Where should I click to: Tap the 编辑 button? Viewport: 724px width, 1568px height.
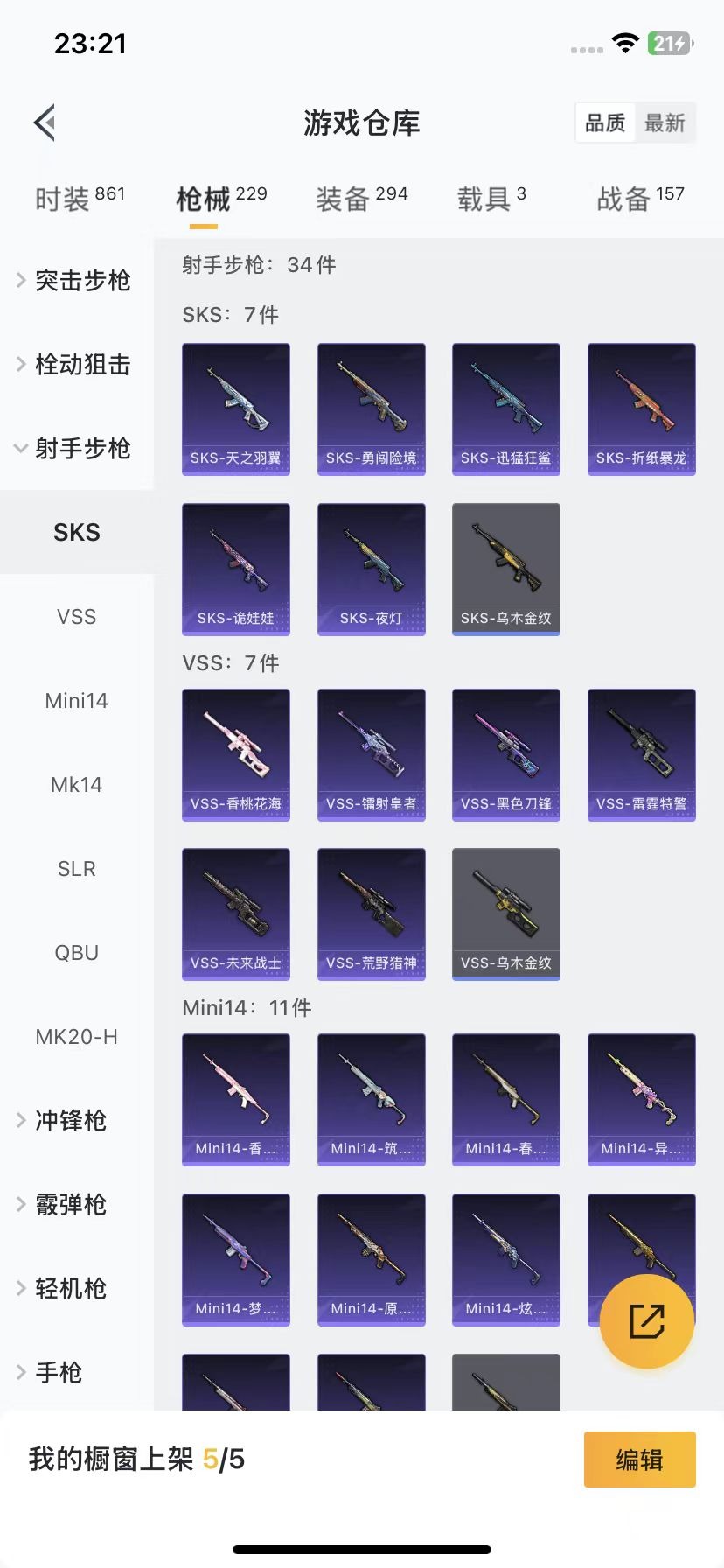(x=639, y=1459)
